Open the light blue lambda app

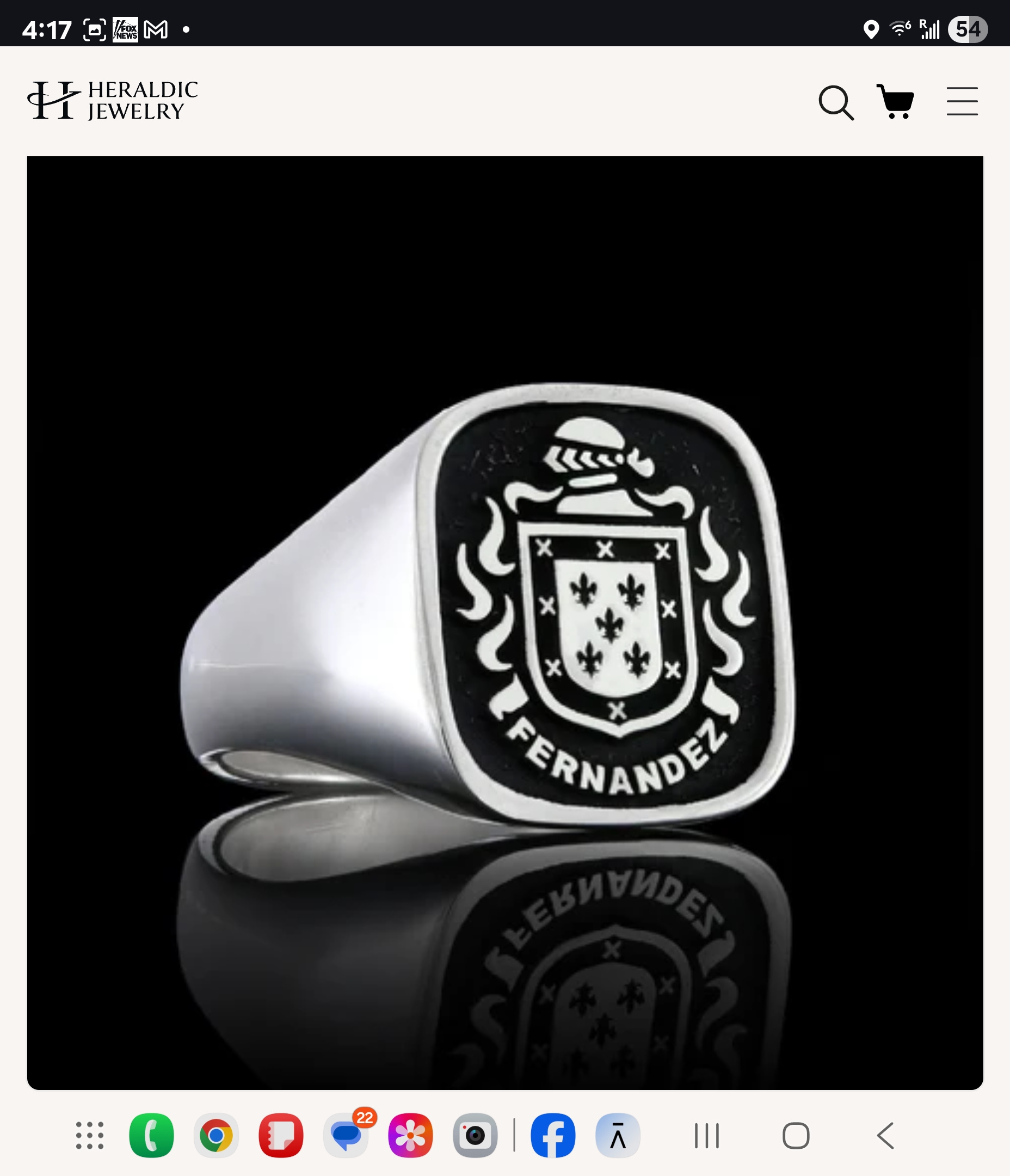pyautogui.click(x=617, y=1136)
